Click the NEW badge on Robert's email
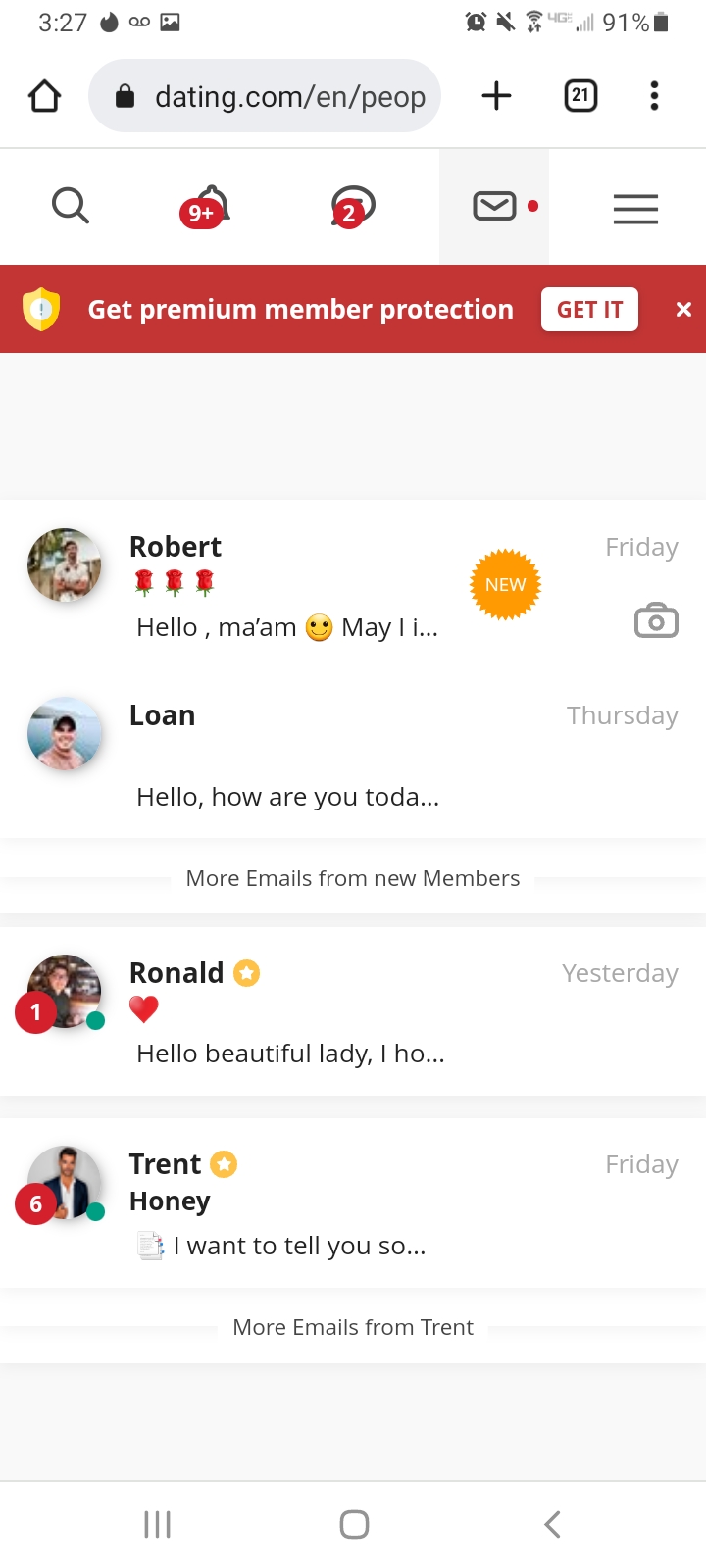This screenshot has width=706, height=1568. coord(505,584)
